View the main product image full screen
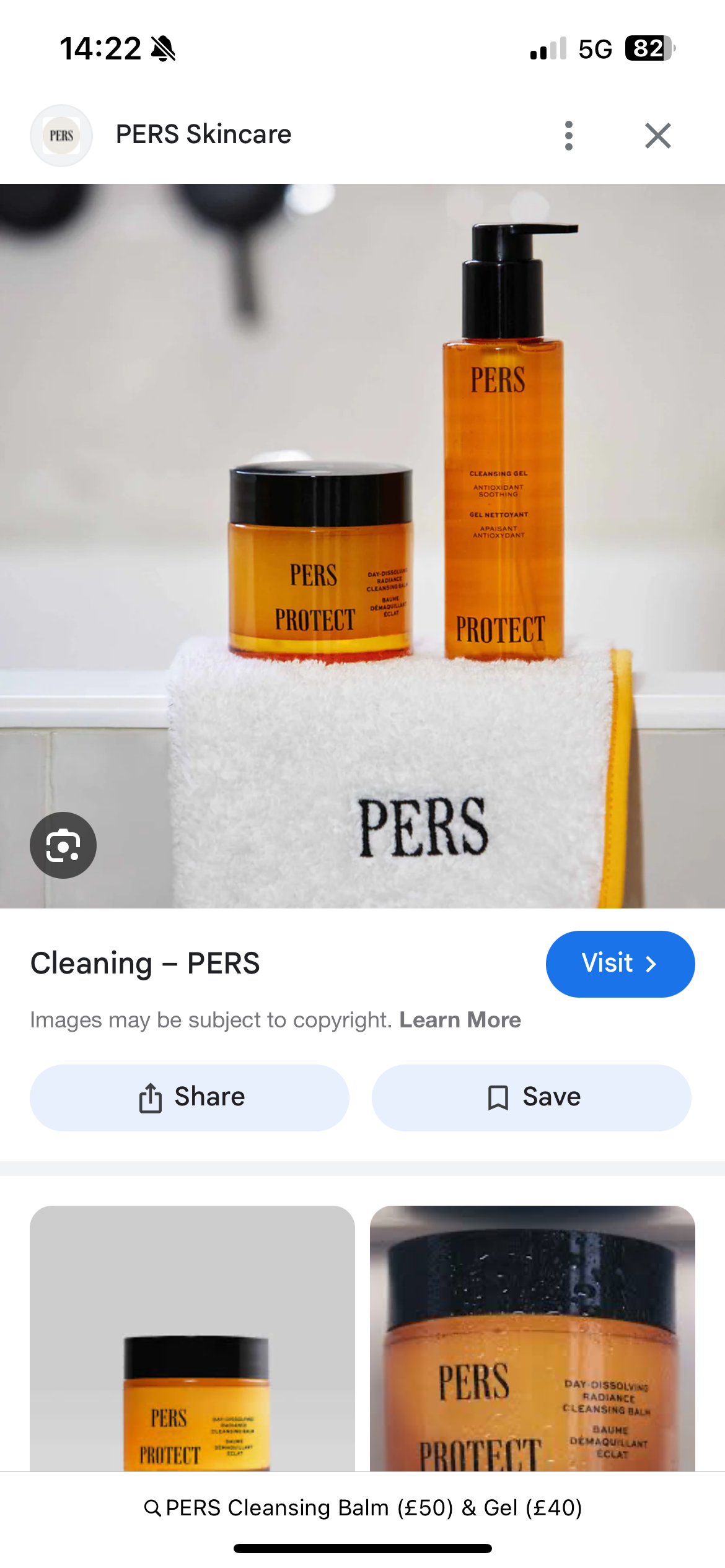 (x=362, y=546)
